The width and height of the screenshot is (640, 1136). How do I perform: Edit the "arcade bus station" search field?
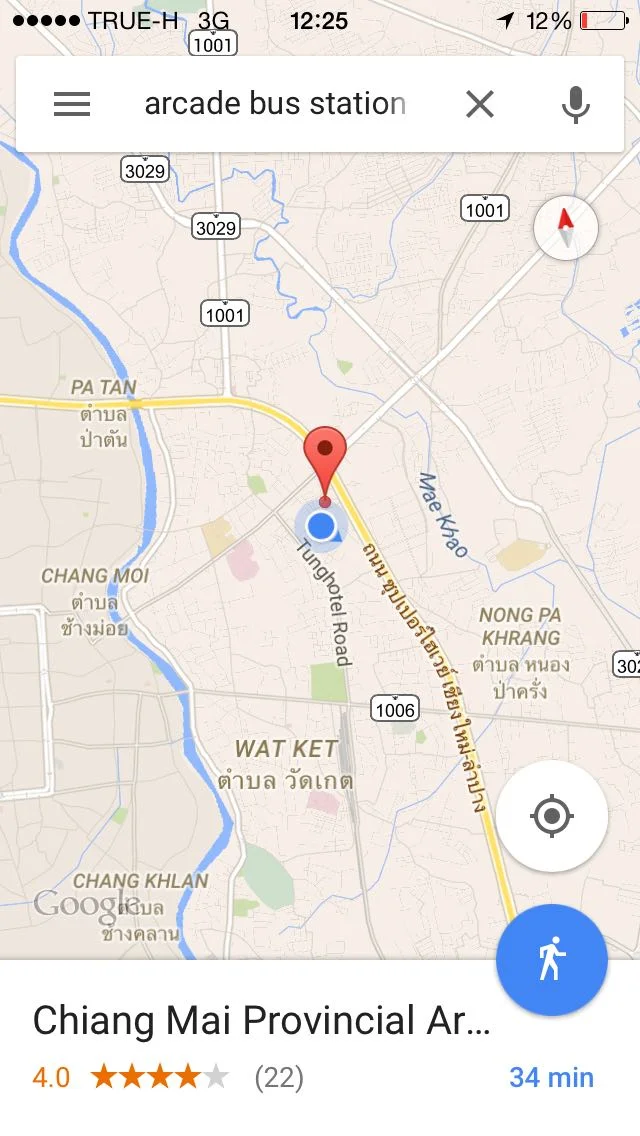coord(275,104)
